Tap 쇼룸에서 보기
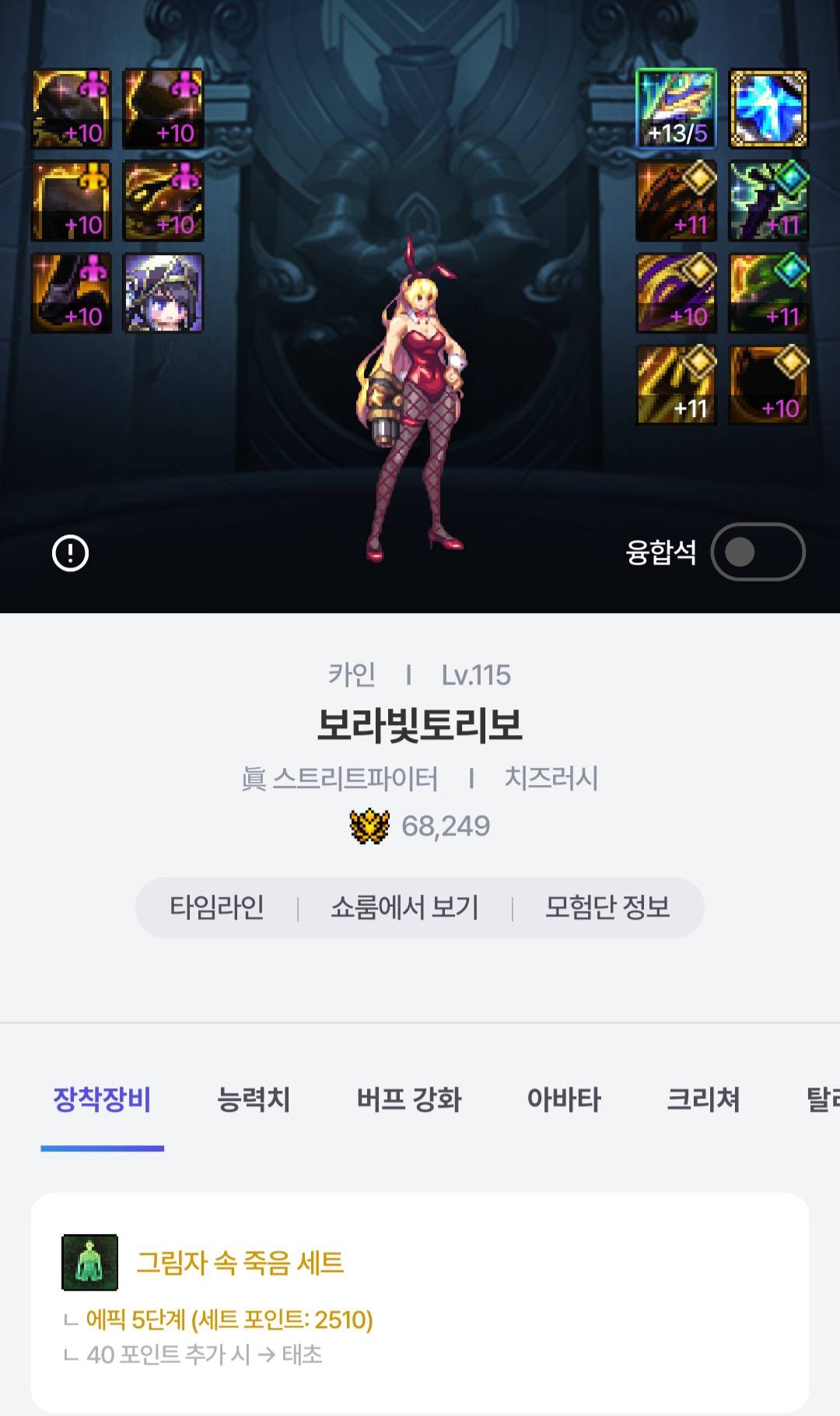840x1416 pixels. click(x=404, y=907)
